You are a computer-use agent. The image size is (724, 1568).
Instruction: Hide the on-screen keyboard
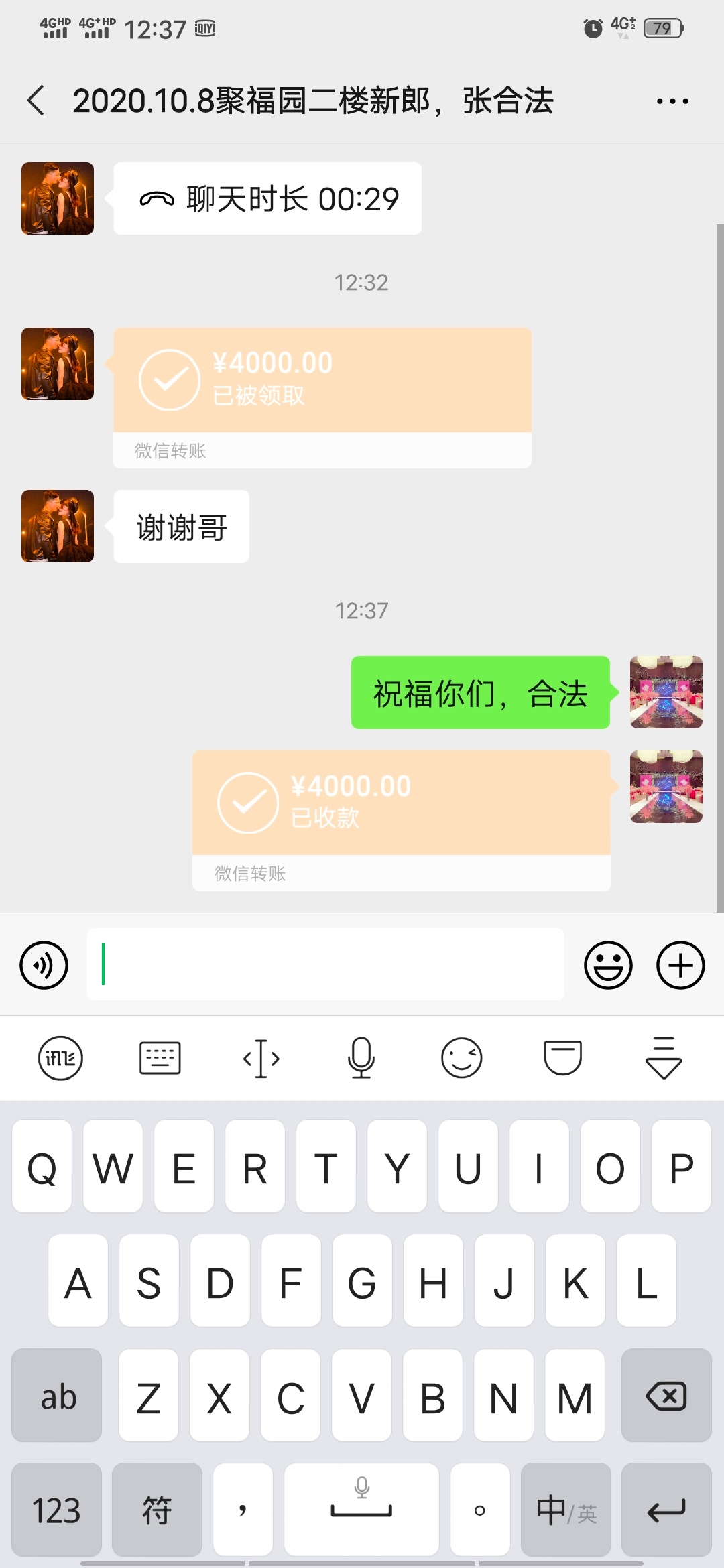coord(663,1057)
